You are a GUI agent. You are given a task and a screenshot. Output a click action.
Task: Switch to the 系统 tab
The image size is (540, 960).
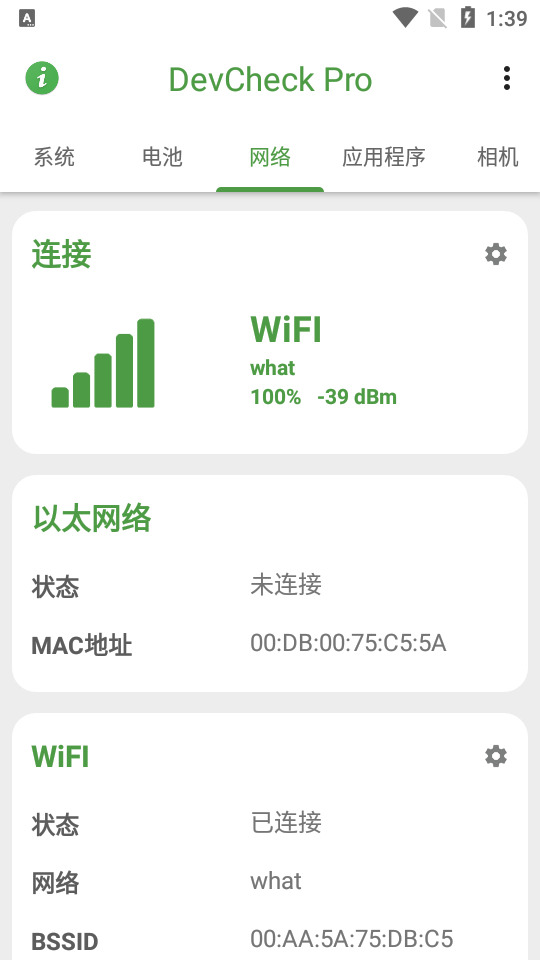point(54,157)
